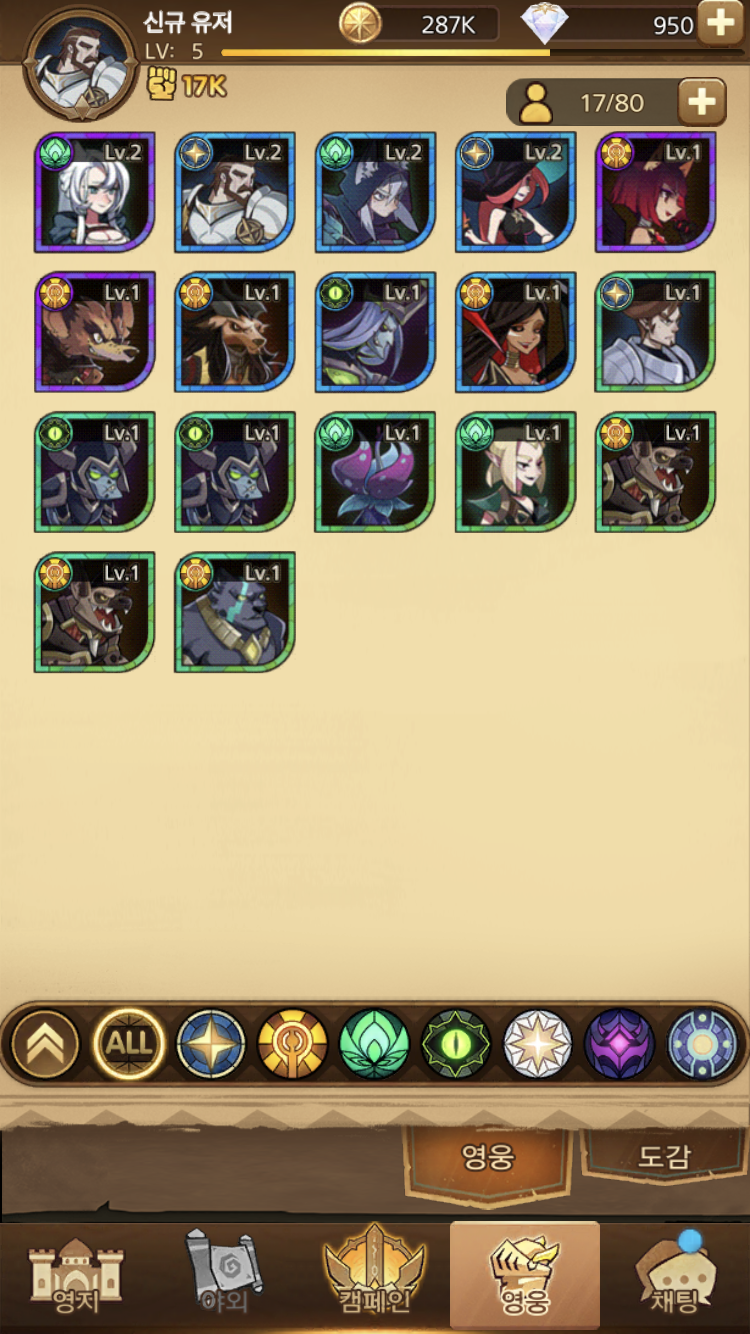Viewport: 750px width, 1334px height.
Task: Filter heroes by the orange emblem faction
Action: [293, 1044]
